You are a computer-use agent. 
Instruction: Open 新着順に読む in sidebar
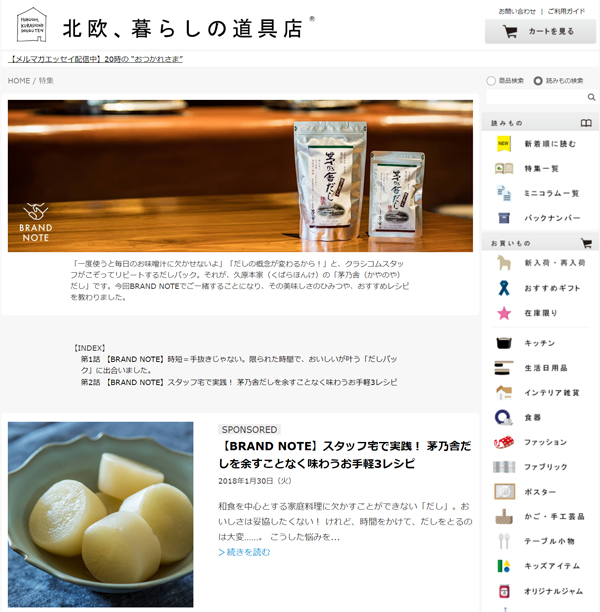(x=549, y=143)
